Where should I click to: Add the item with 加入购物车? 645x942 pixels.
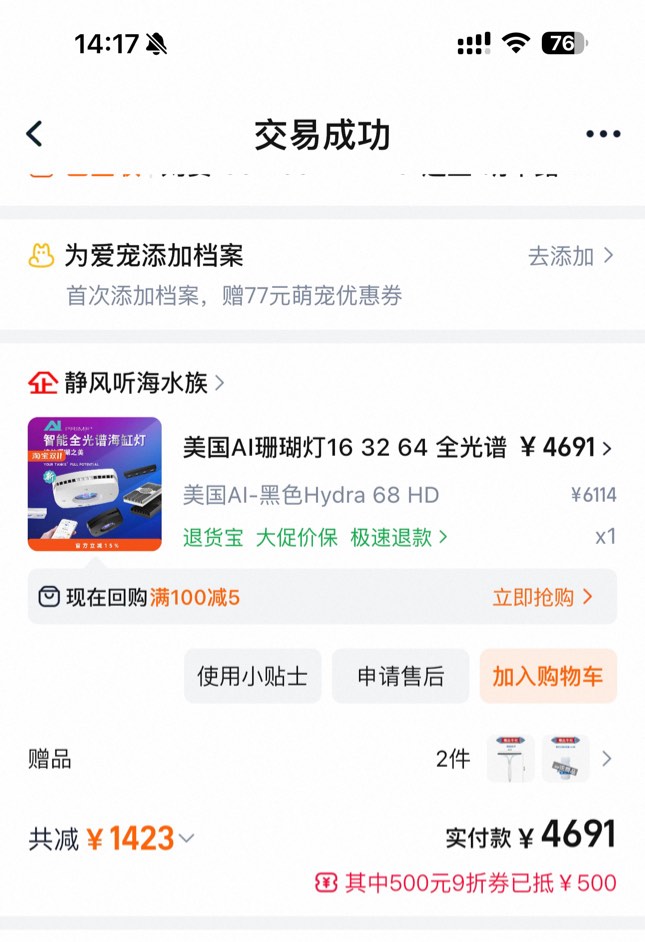click(547, 676)
